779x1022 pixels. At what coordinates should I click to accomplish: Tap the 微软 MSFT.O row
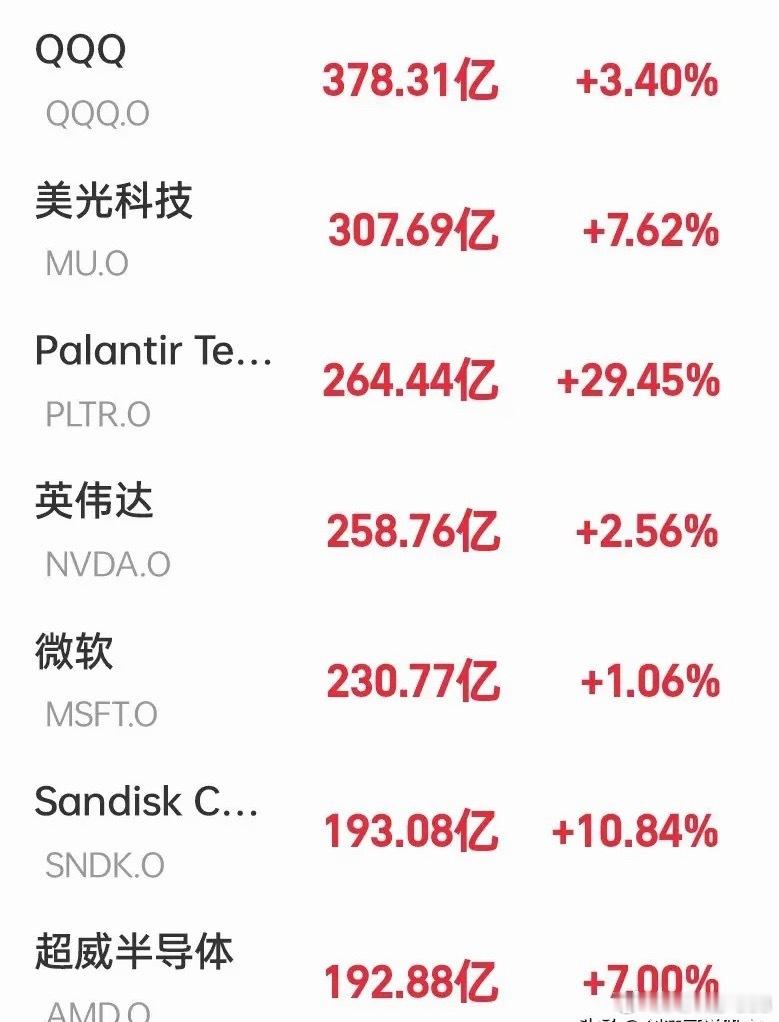tap(389, 680)
